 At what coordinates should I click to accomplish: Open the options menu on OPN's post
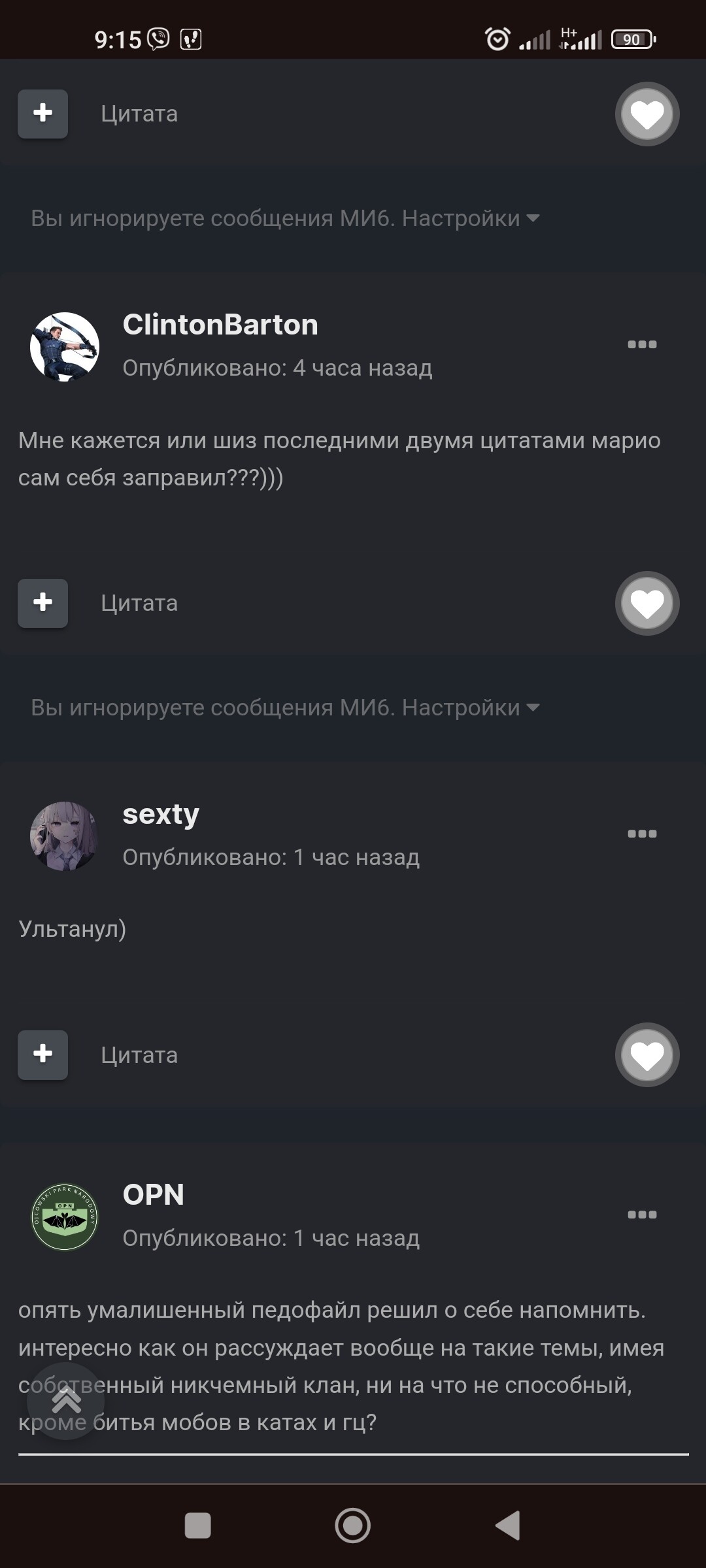pos(642,1215)
